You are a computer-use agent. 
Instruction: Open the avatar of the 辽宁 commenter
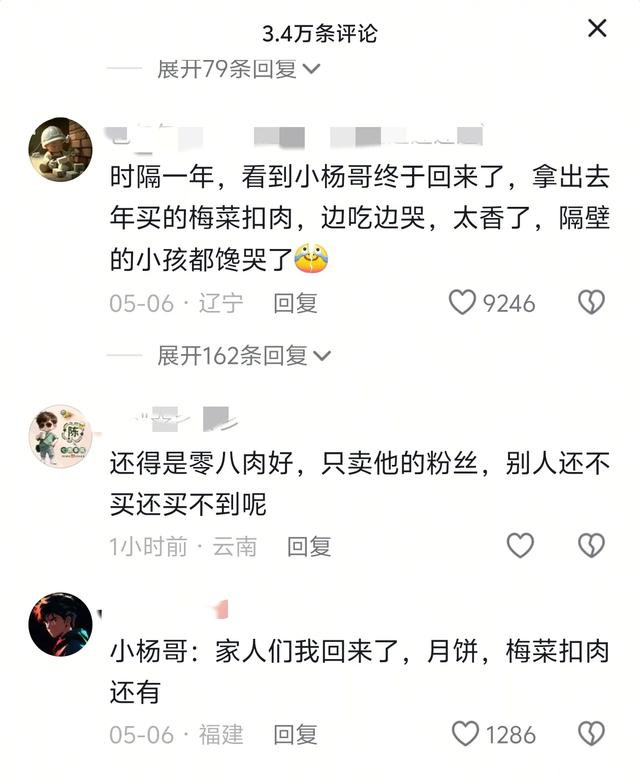pyautogui.click(x=60, y=149)
